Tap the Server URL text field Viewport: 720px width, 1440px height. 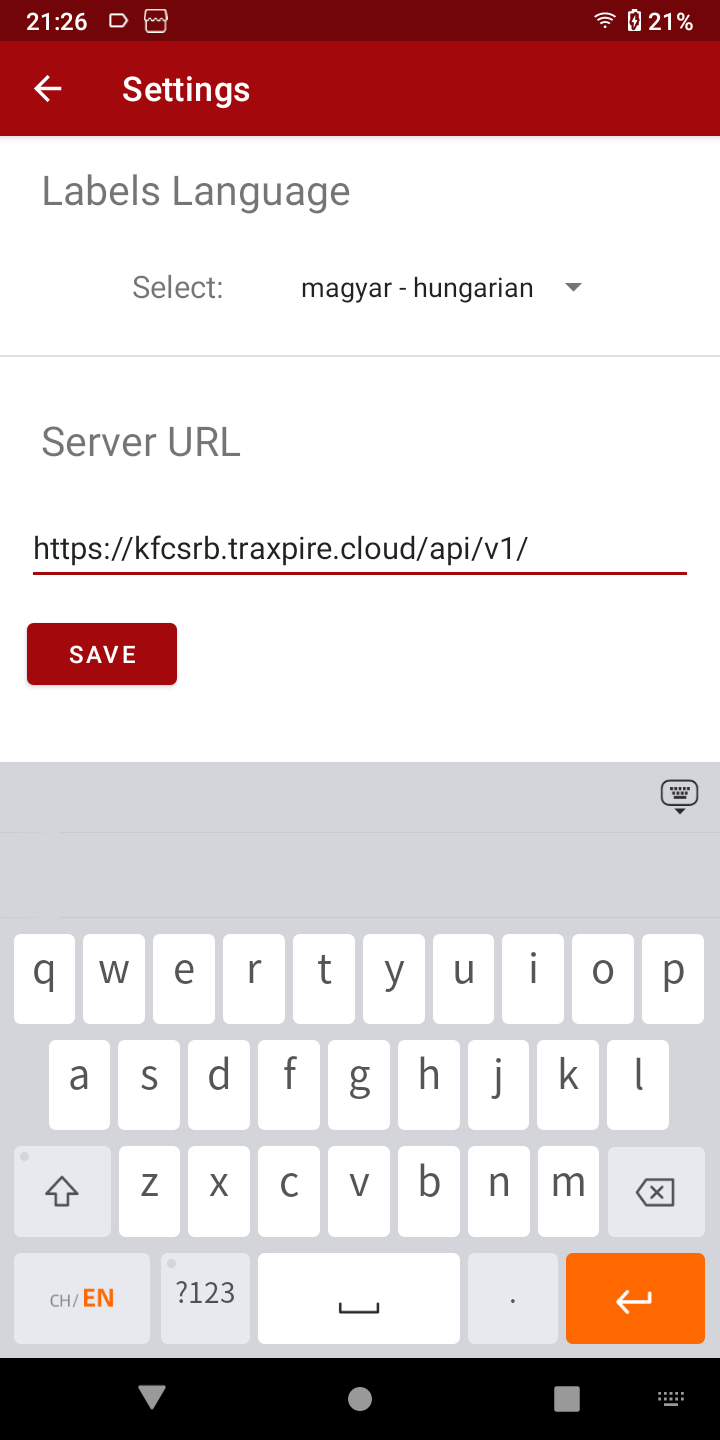359,548
